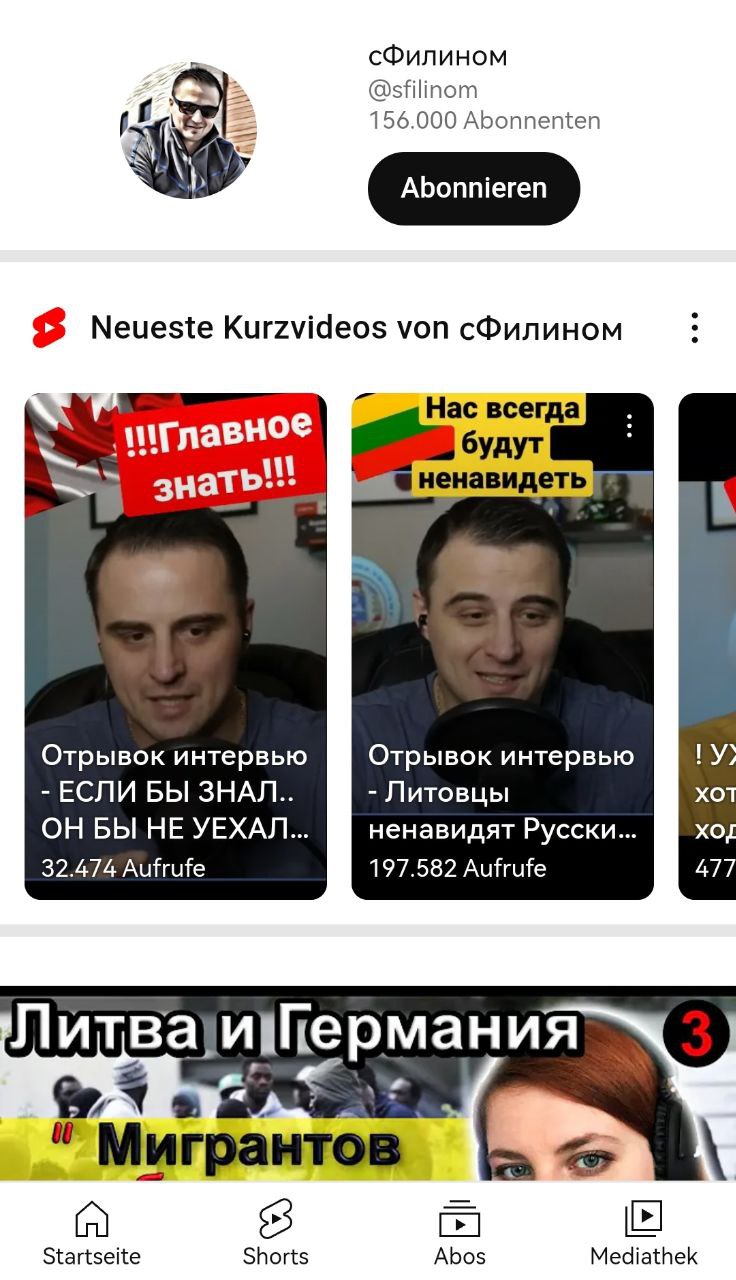Open options menu on the 'Нас всегда будут ненавидеть' short
The image size is (736, 1280).
pyautogui.click(x=629, y=426)
